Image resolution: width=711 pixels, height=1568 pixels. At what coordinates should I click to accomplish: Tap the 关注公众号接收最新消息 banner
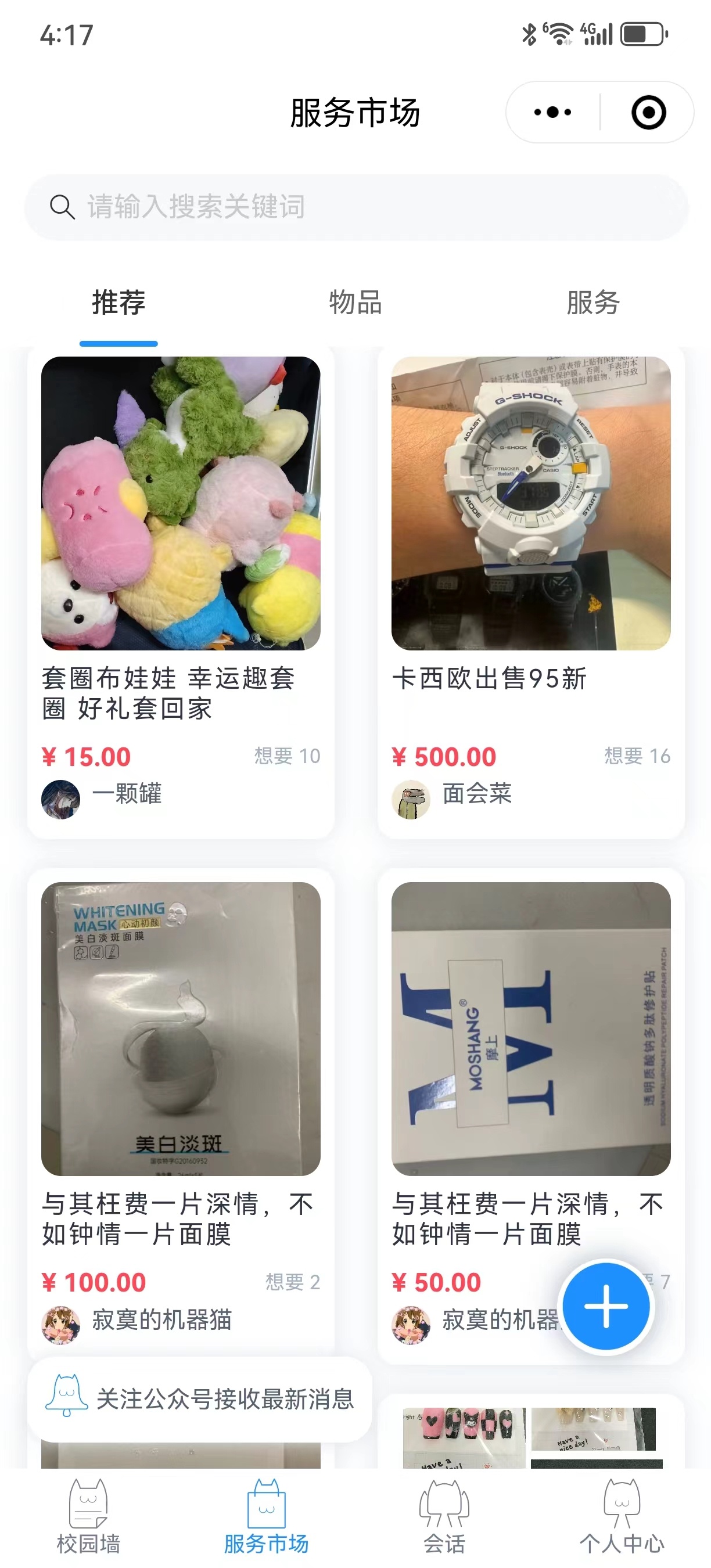[200, 1399]
